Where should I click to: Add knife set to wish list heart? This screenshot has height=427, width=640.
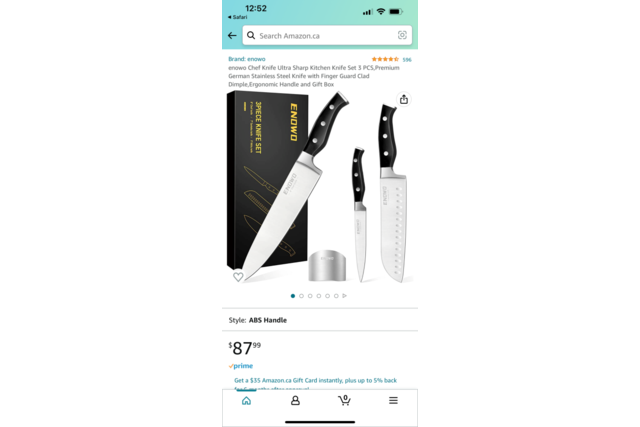(238, 277)
